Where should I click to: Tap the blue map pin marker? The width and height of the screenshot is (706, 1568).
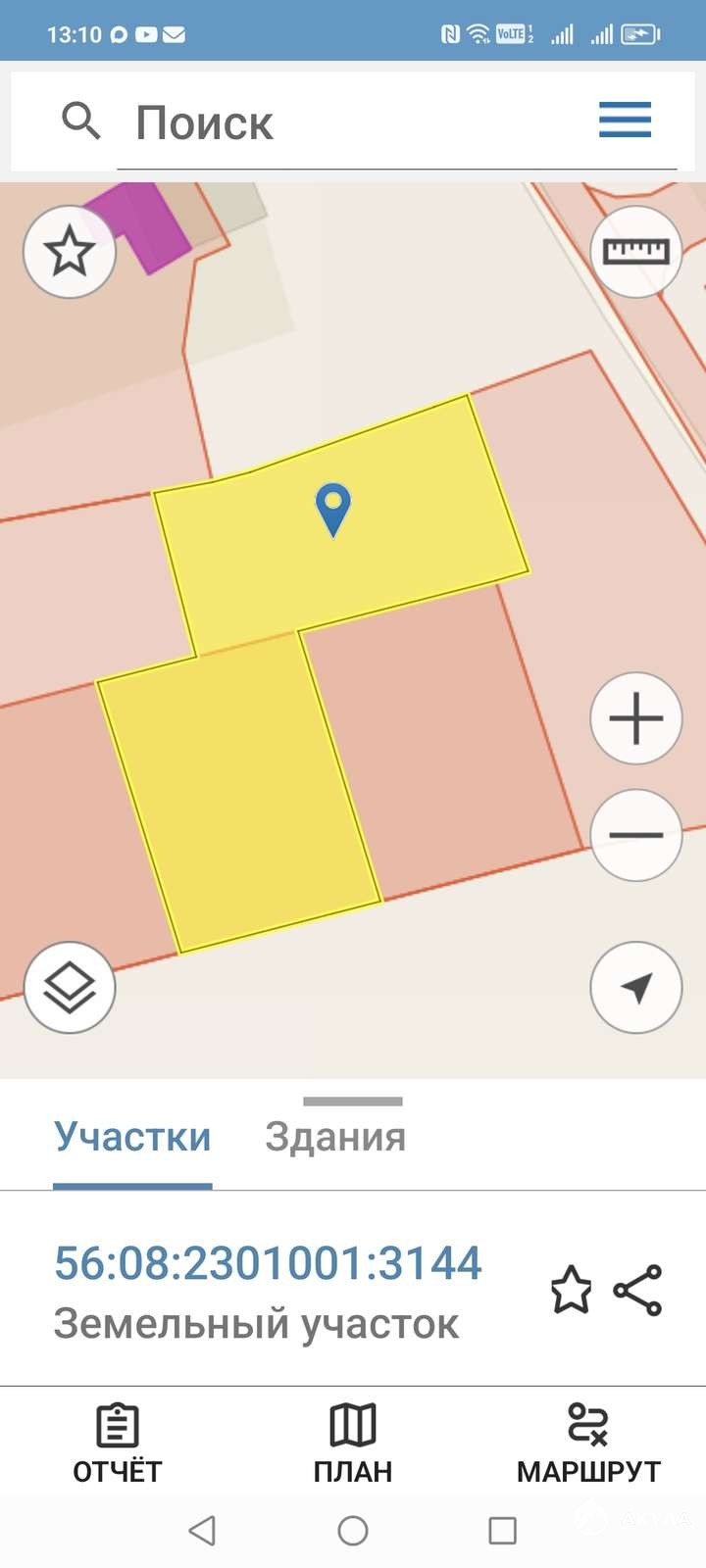coord(333,507)
